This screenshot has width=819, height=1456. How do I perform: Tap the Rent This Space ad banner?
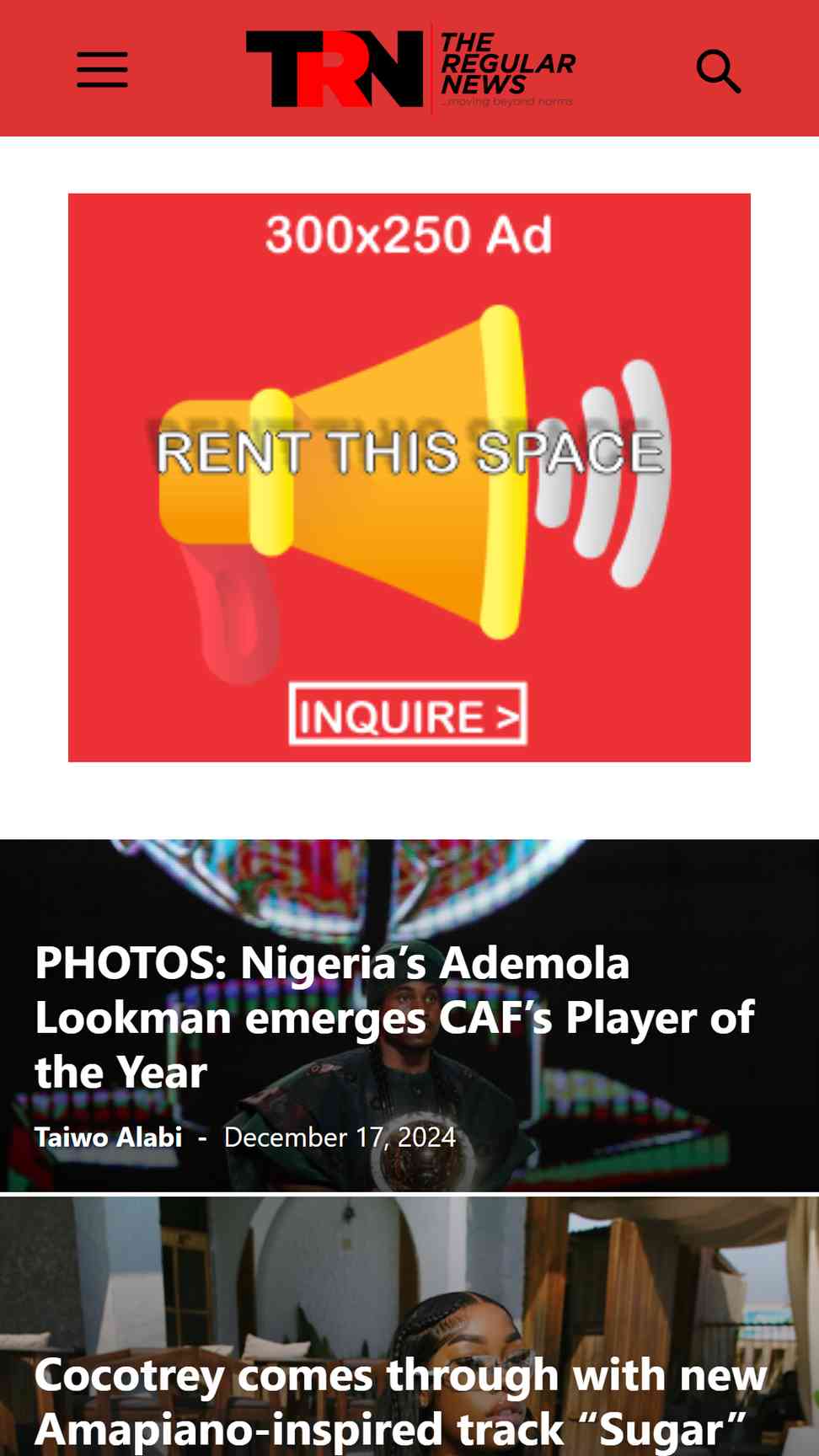[x=409, y=478]
